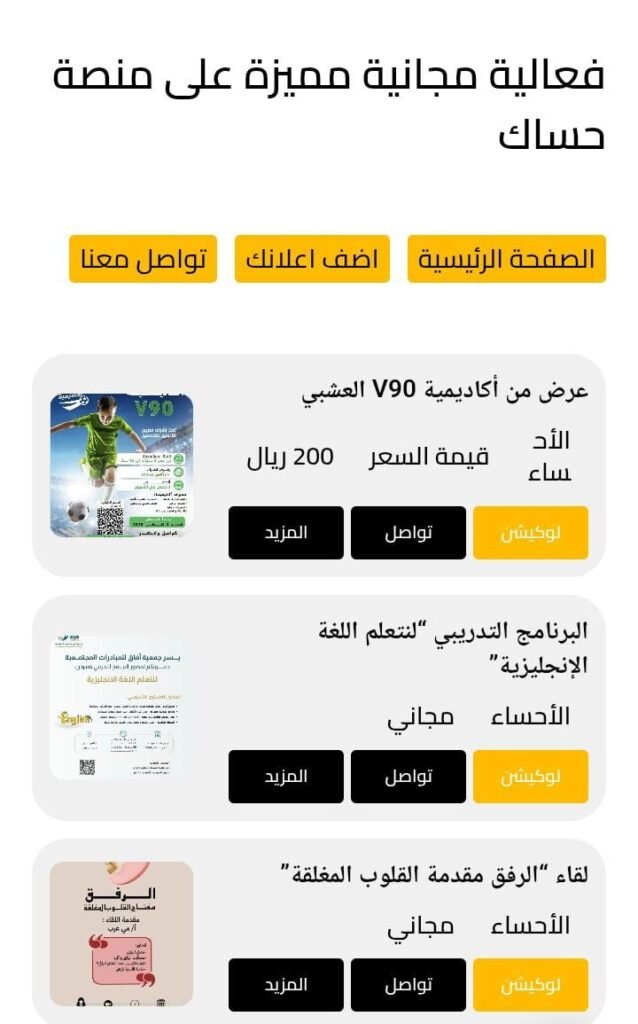
Task: Open تواصل معنا contact us button
Action: point(143,259)
